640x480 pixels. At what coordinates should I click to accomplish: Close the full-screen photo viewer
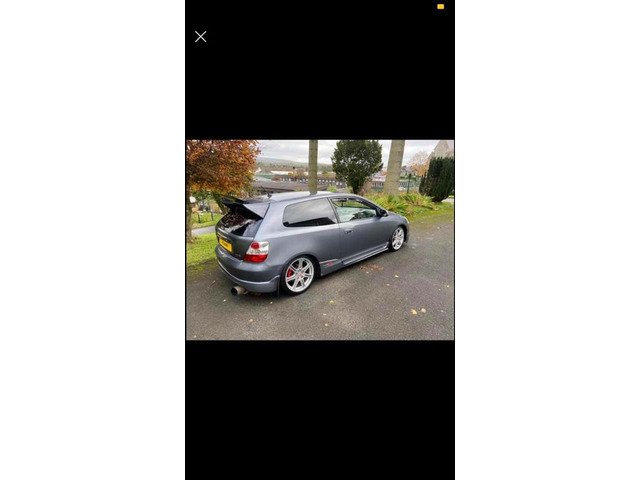200,37
